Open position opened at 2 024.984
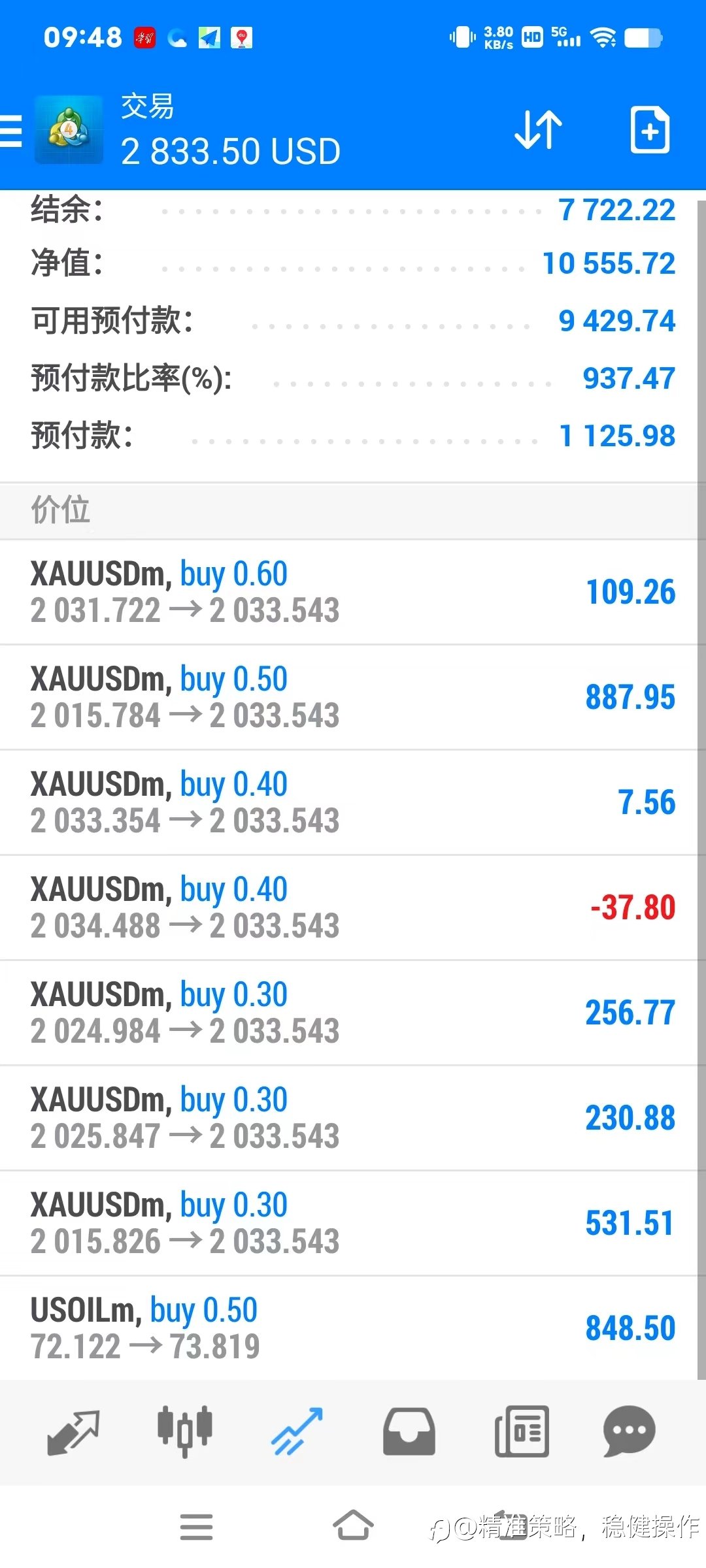The height and width of the screenshot is (1568, 706). point(353,1013)
